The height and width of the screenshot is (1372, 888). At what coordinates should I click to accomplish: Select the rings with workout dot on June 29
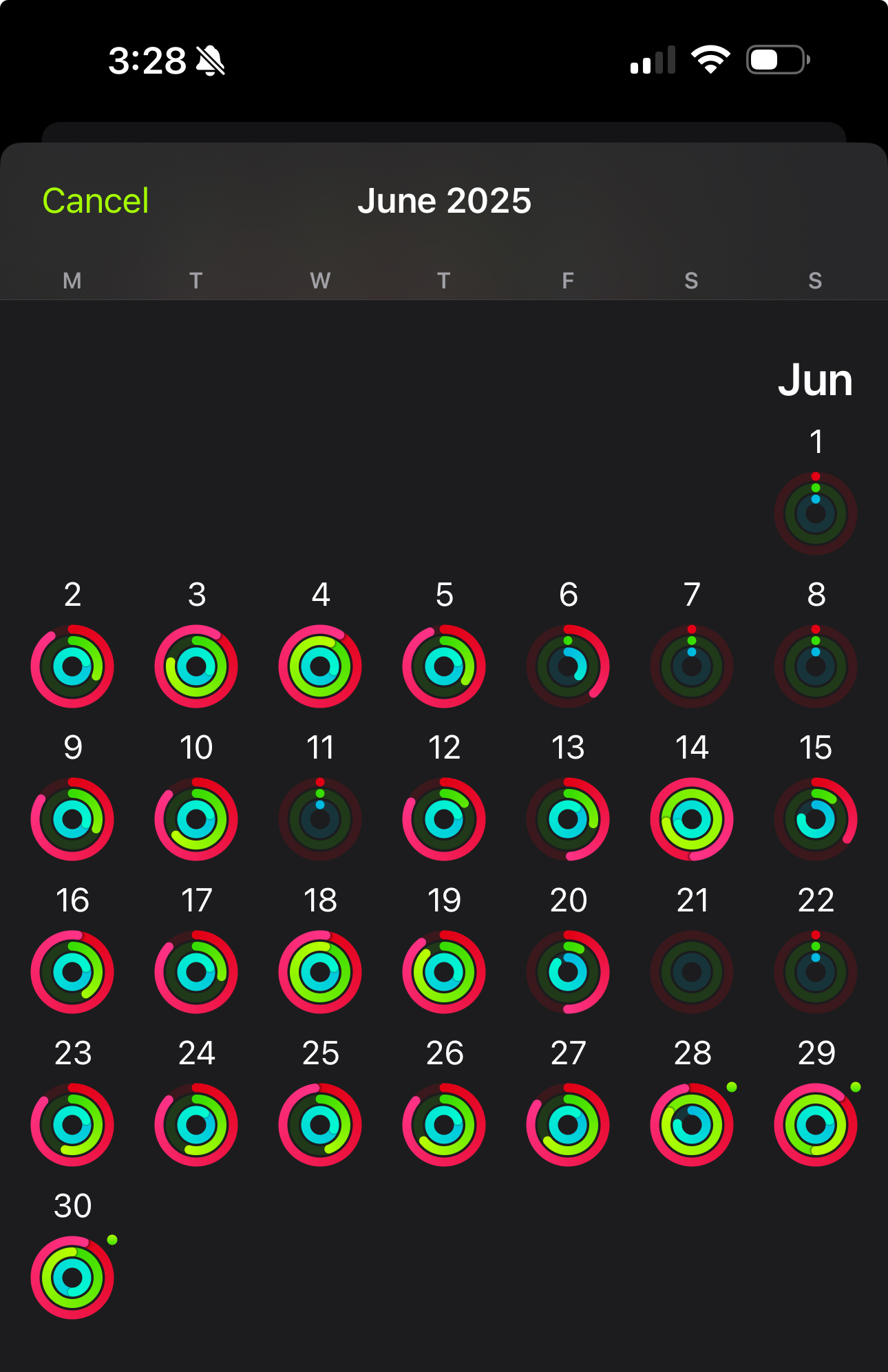point(815,1125)
